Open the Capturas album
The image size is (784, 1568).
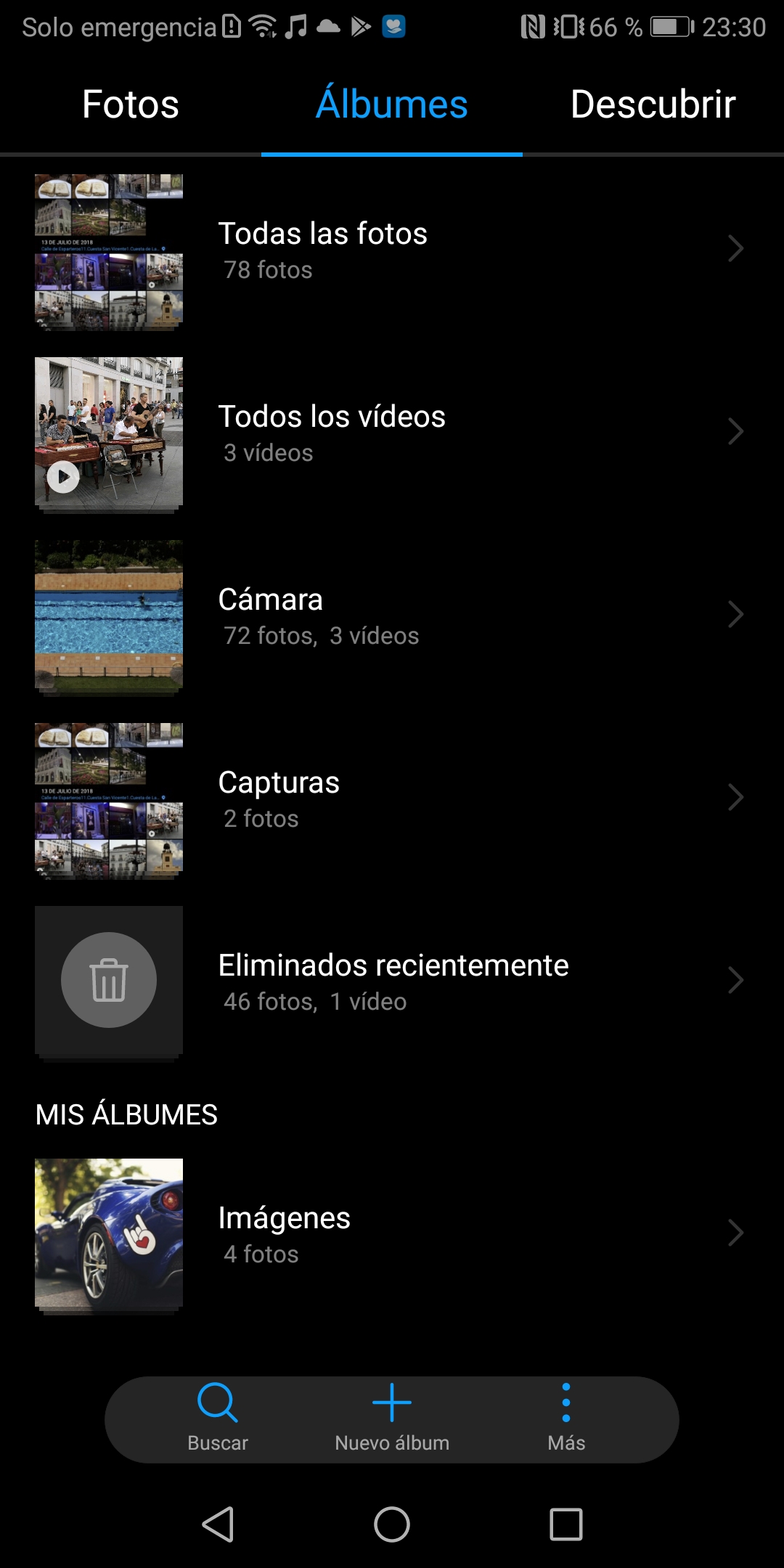pos(392,799)
